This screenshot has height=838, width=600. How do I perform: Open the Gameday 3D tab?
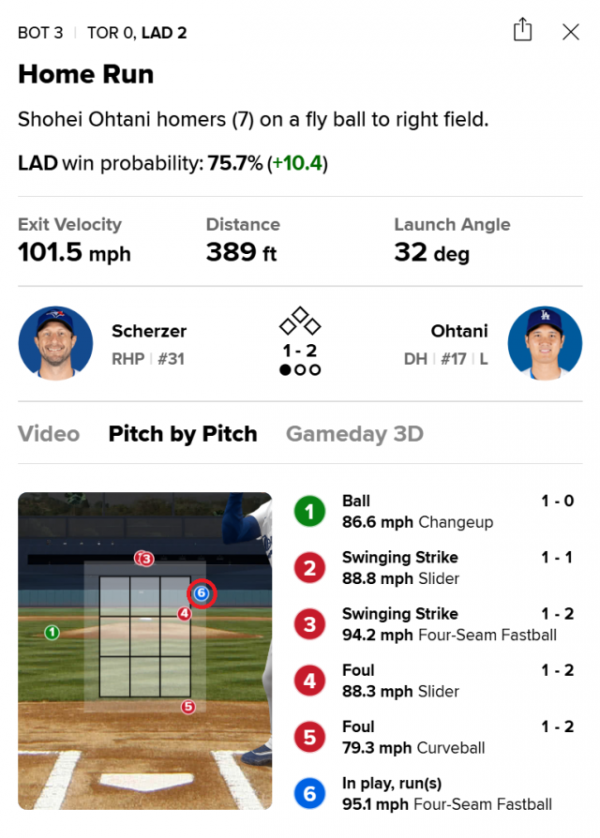354,433
